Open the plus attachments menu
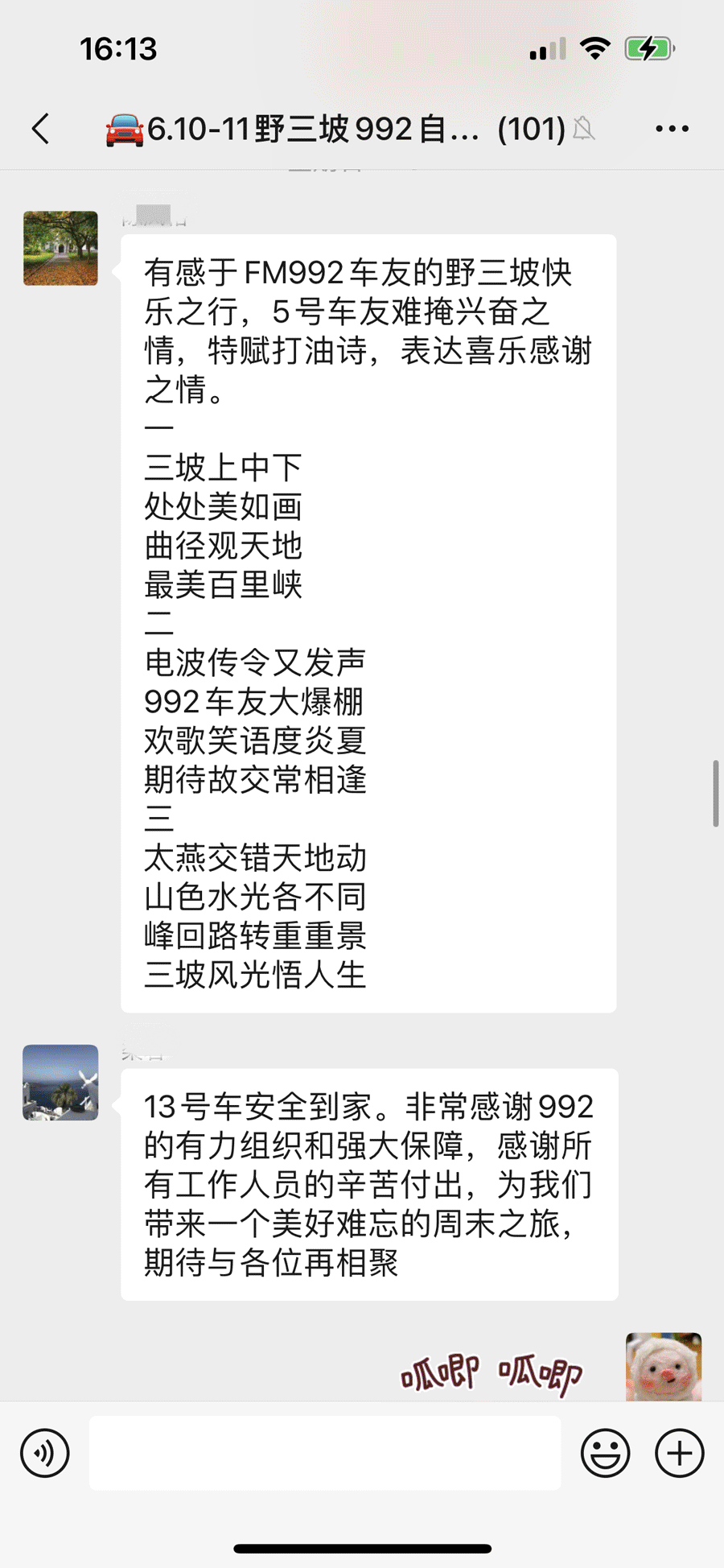The height and width of the screenshot is (1568, 724). pos(679,1453)
